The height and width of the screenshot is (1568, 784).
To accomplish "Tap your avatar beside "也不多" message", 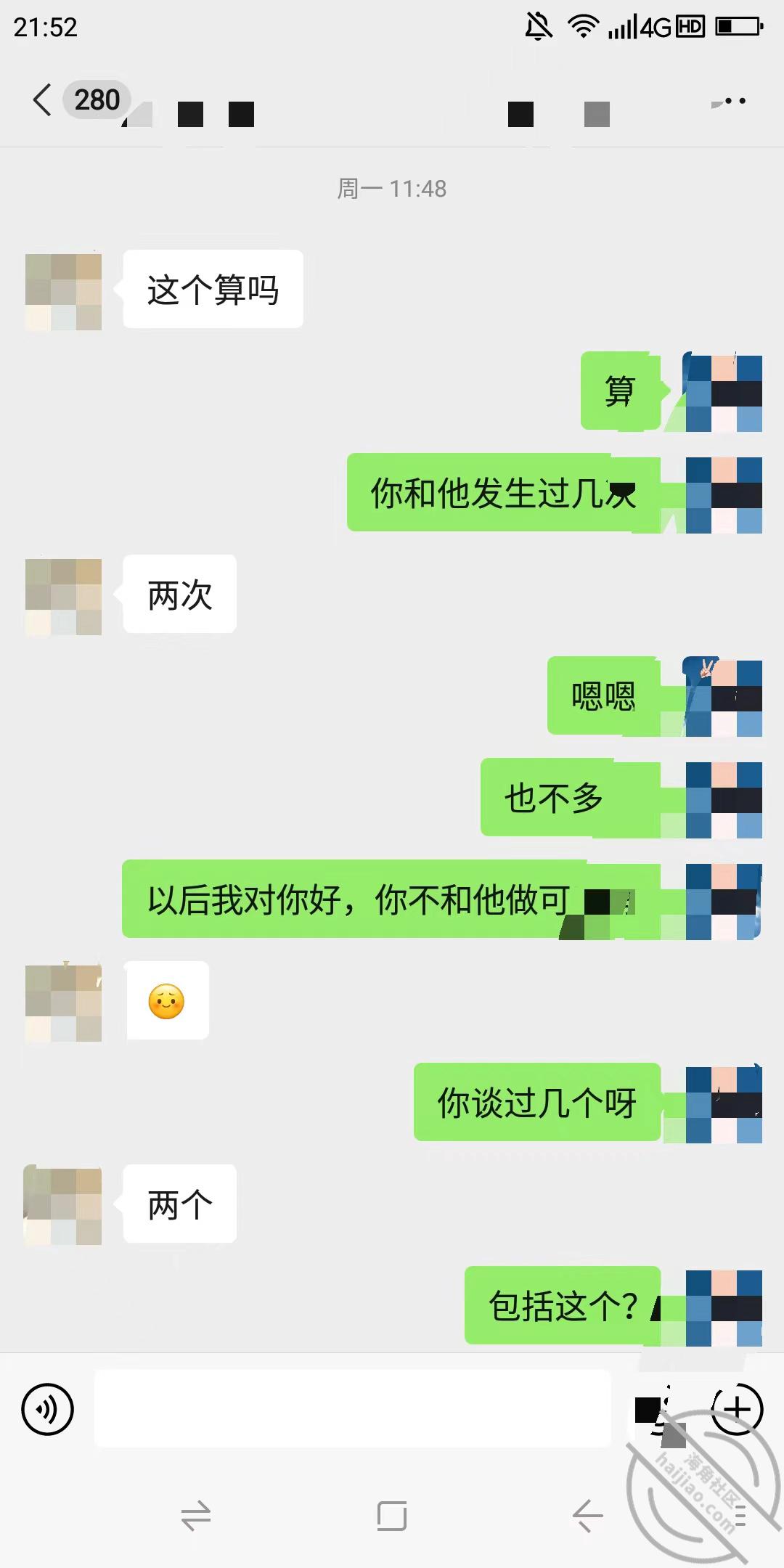I will [x=724, y=800].
